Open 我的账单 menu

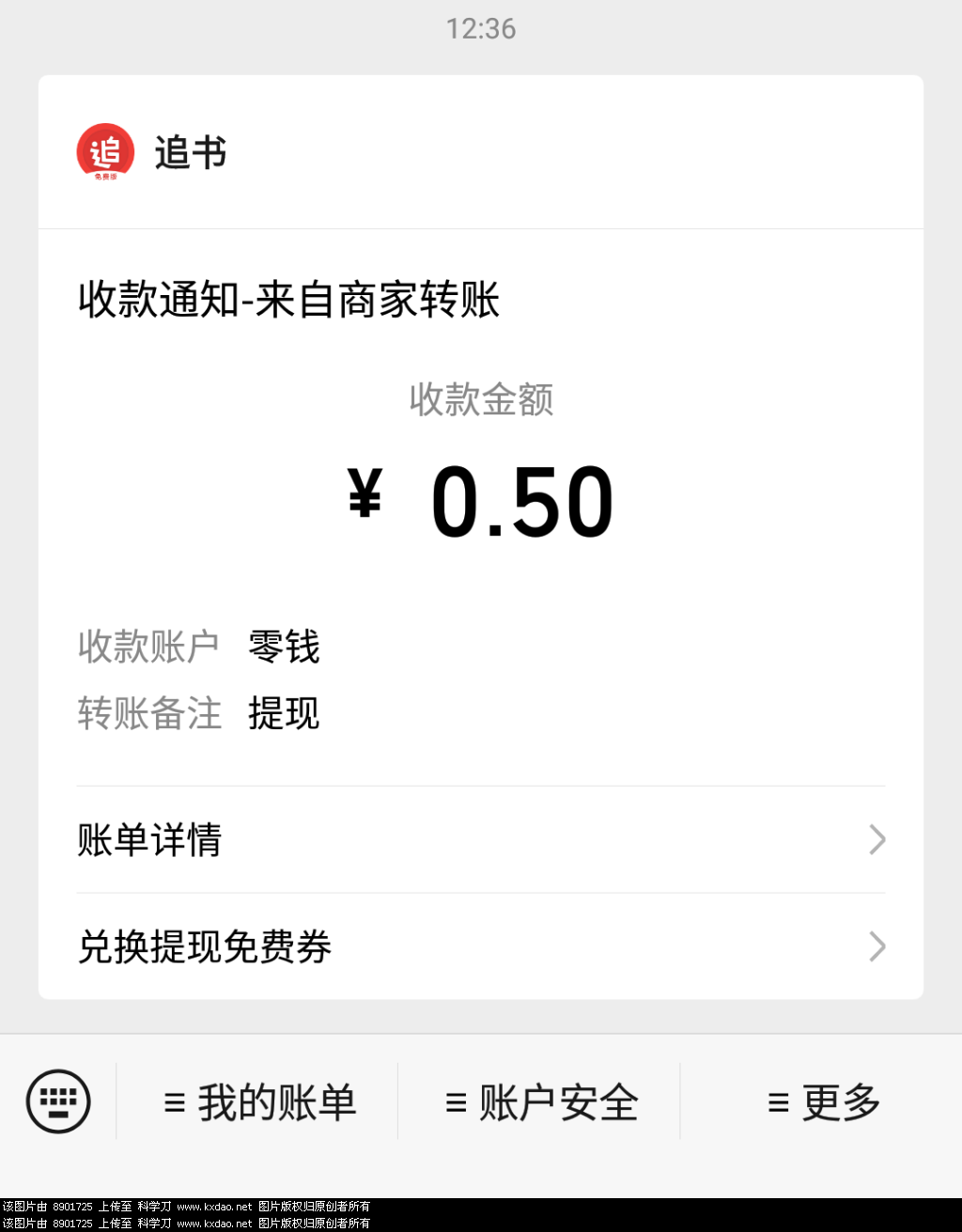259,1102
